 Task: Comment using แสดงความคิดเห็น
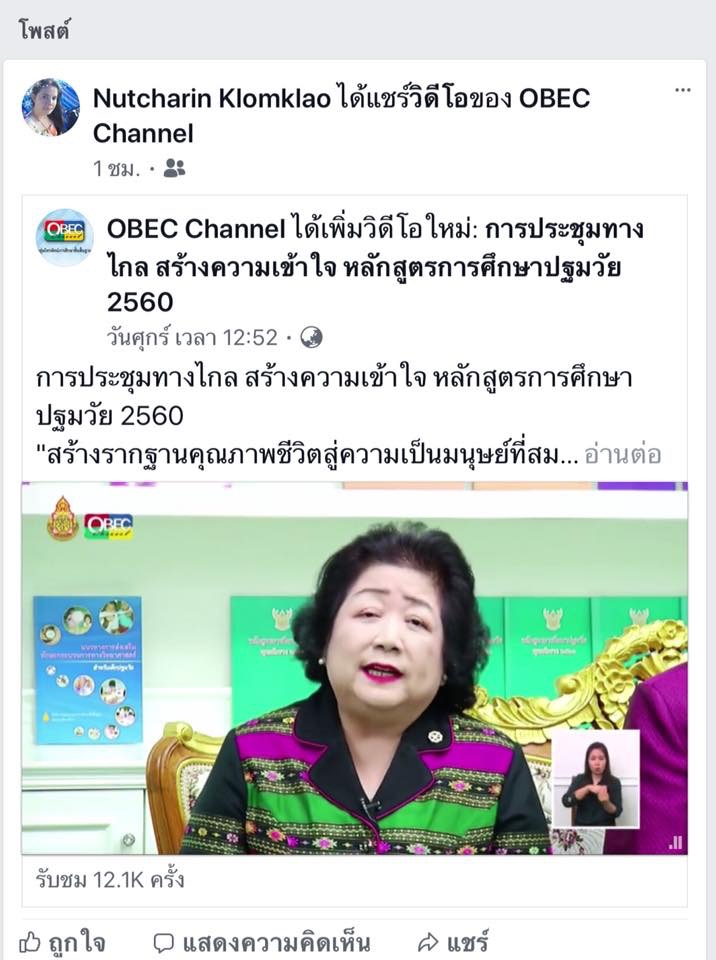click(262, 942)
